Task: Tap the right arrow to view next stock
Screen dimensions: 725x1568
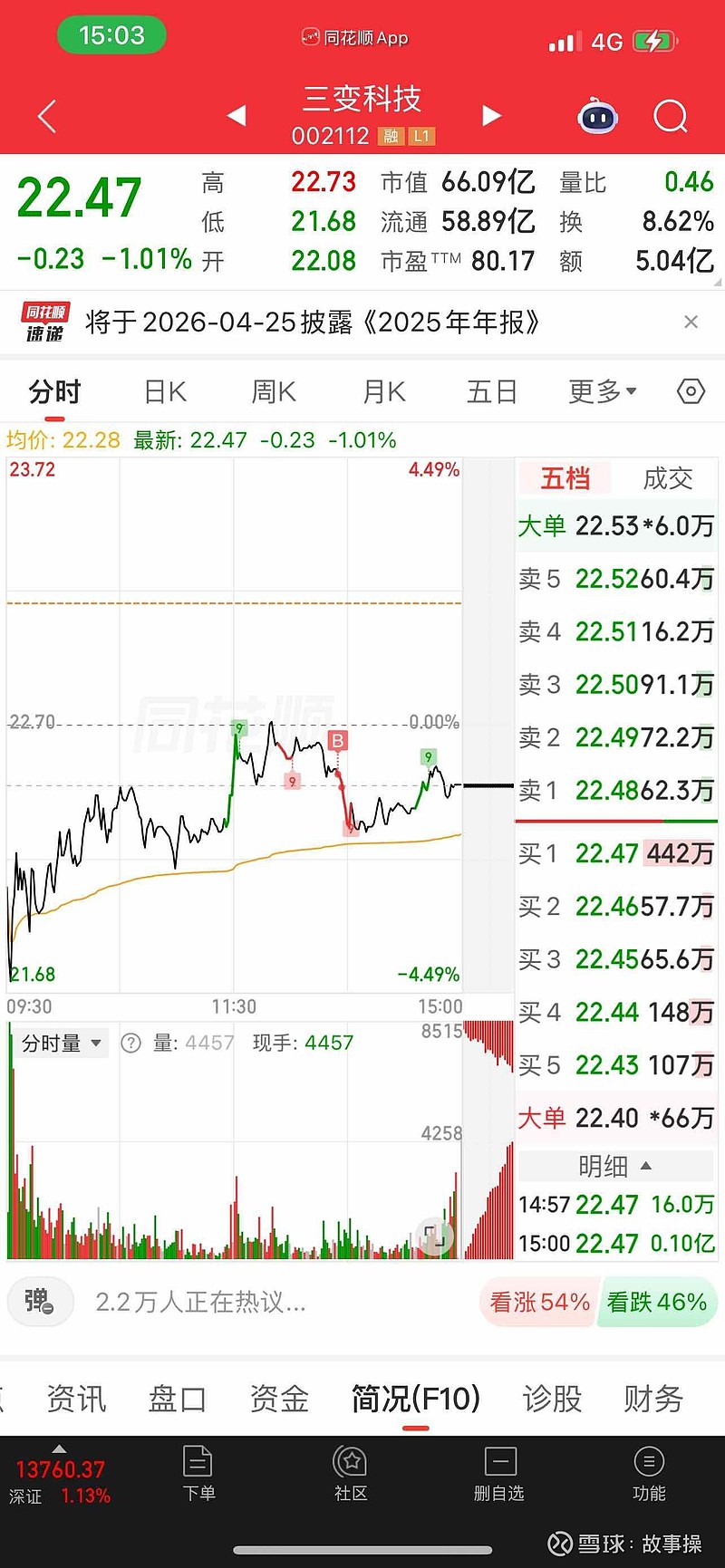Action: pyautogui.click(x=491, y=117)
